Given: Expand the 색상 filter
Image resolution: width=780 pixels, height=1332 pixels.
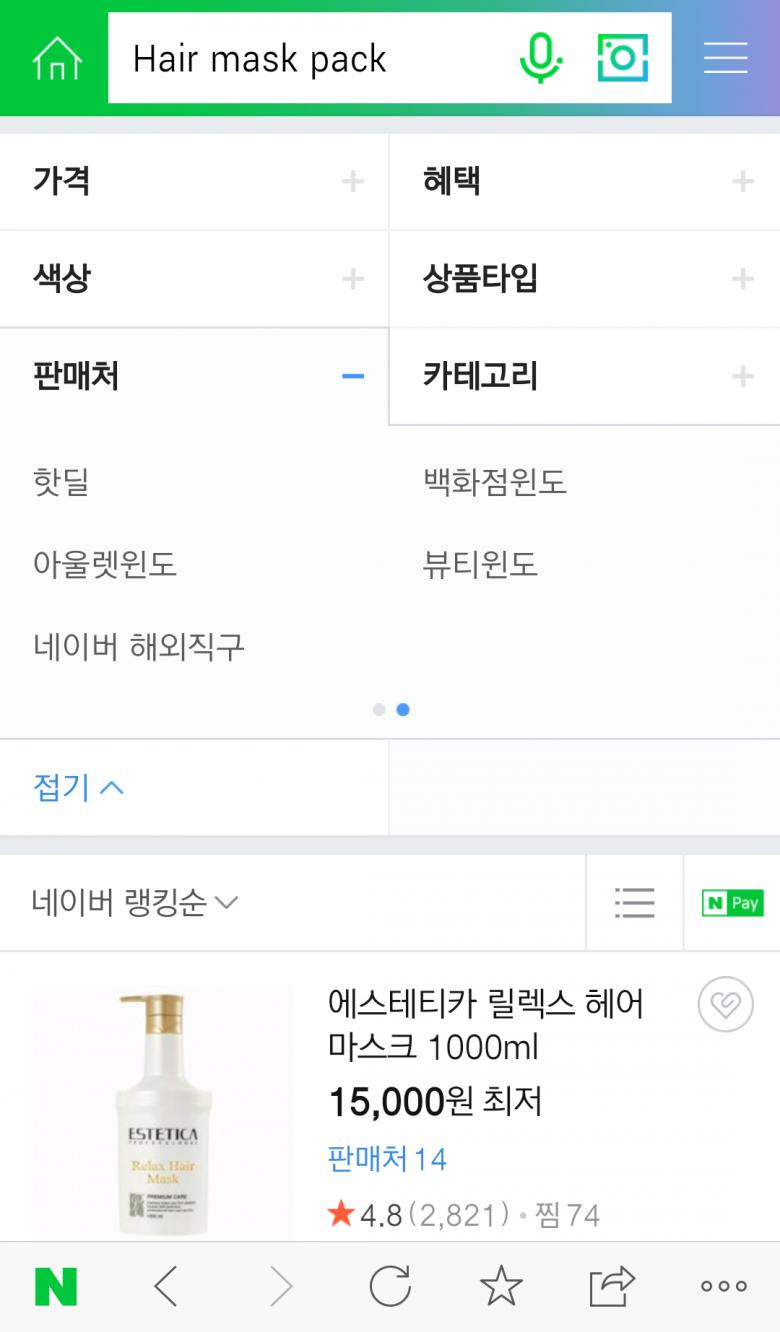Looking at the screenshot, I should 194,278.
